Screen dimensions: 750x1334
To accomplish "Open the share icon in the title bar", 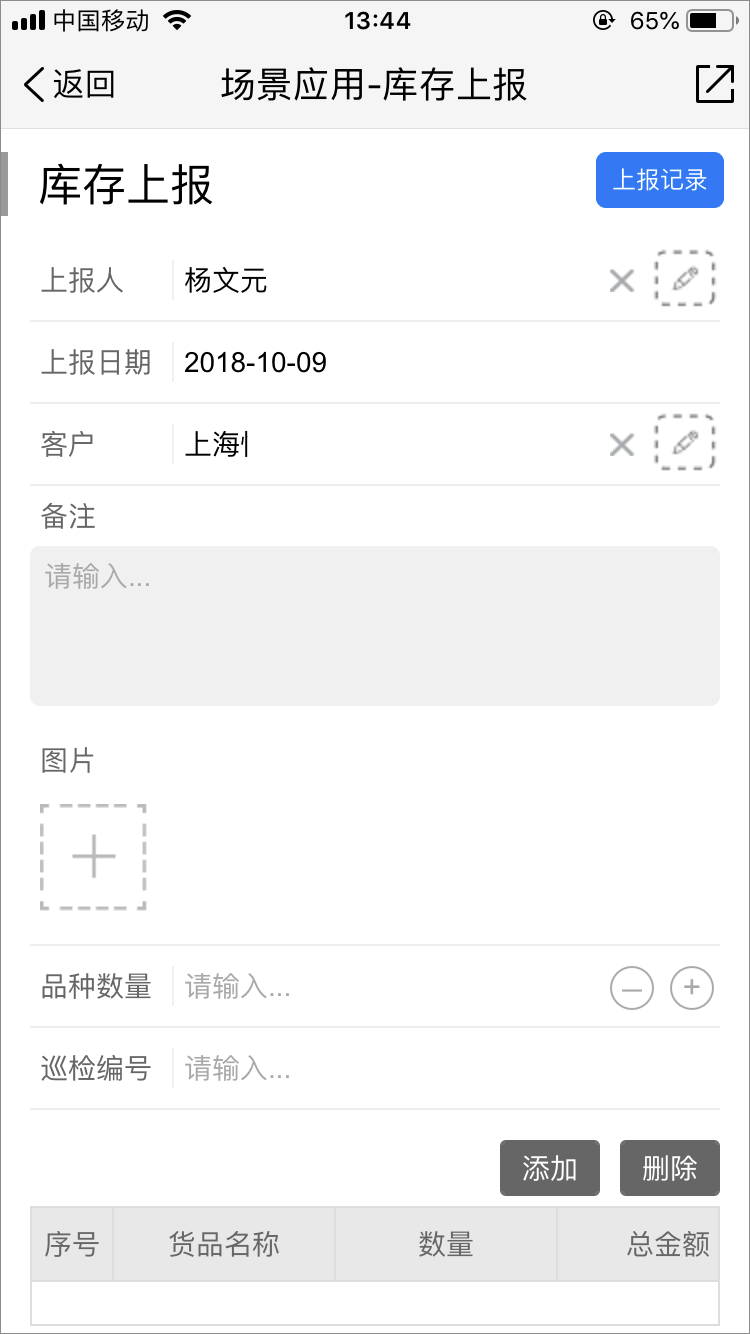I will coord(714,85).
